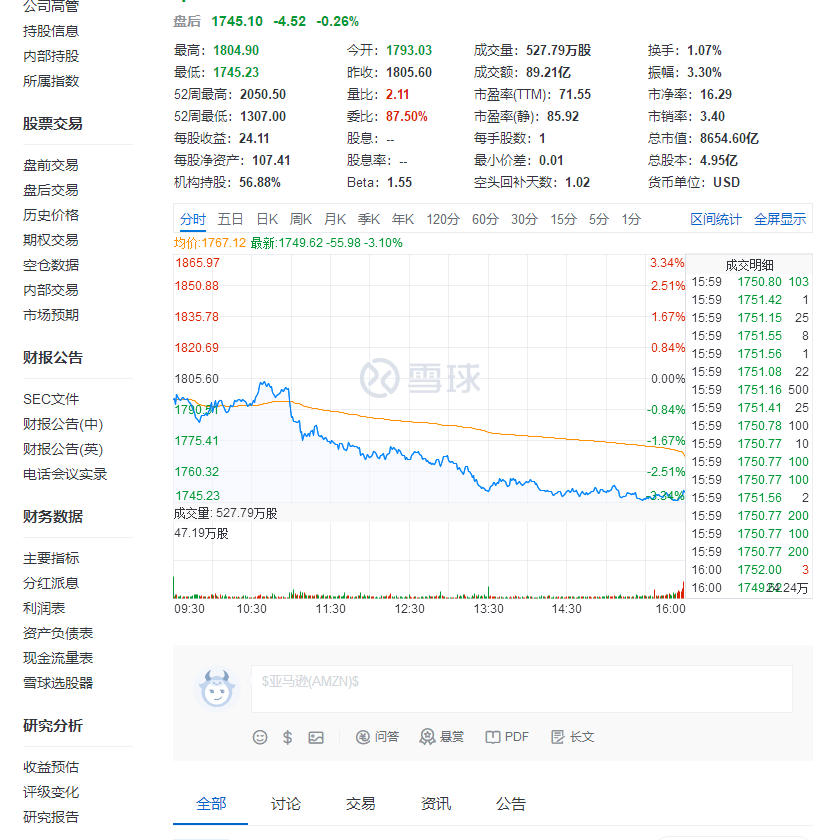Switch to 60分 chart interval
Screen dimensions: 826x840
point(485,219)
